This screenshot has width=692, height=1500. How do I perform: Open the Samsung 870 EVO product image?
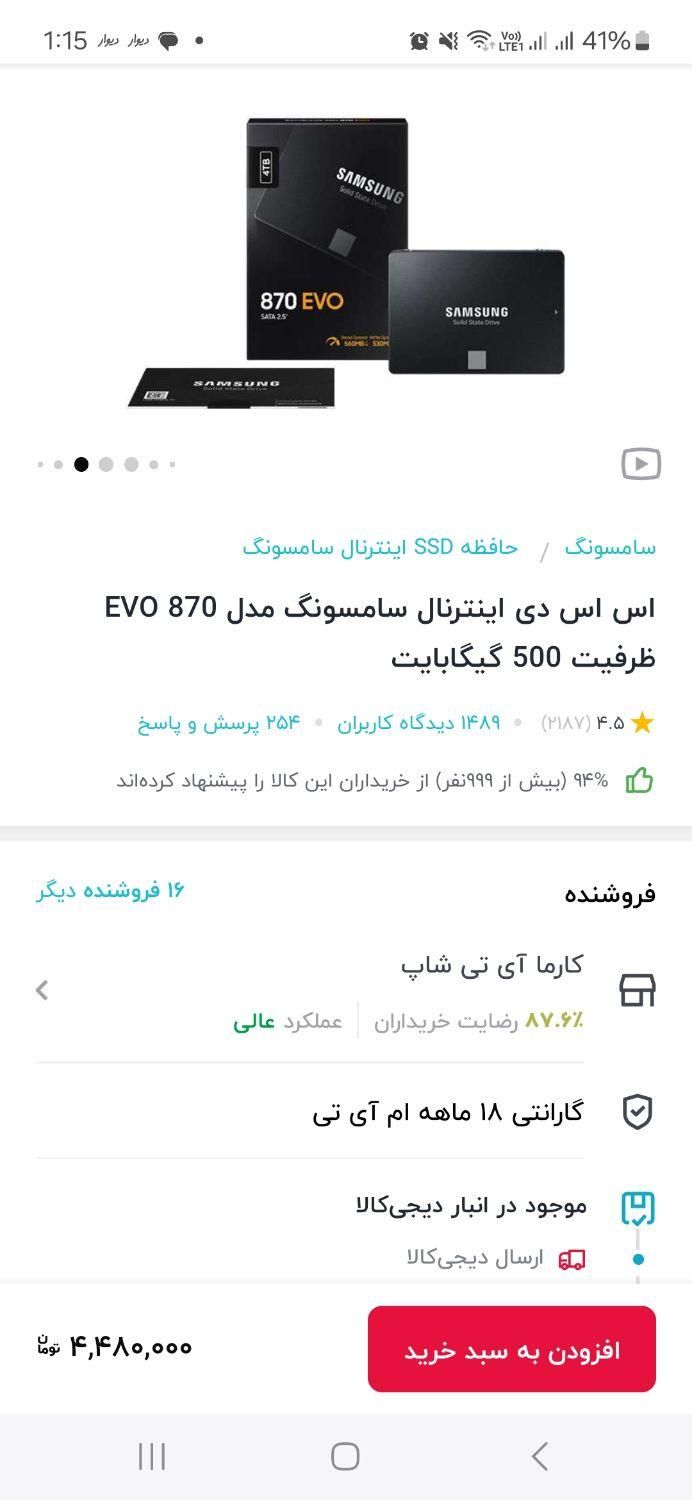coord(346,264)
